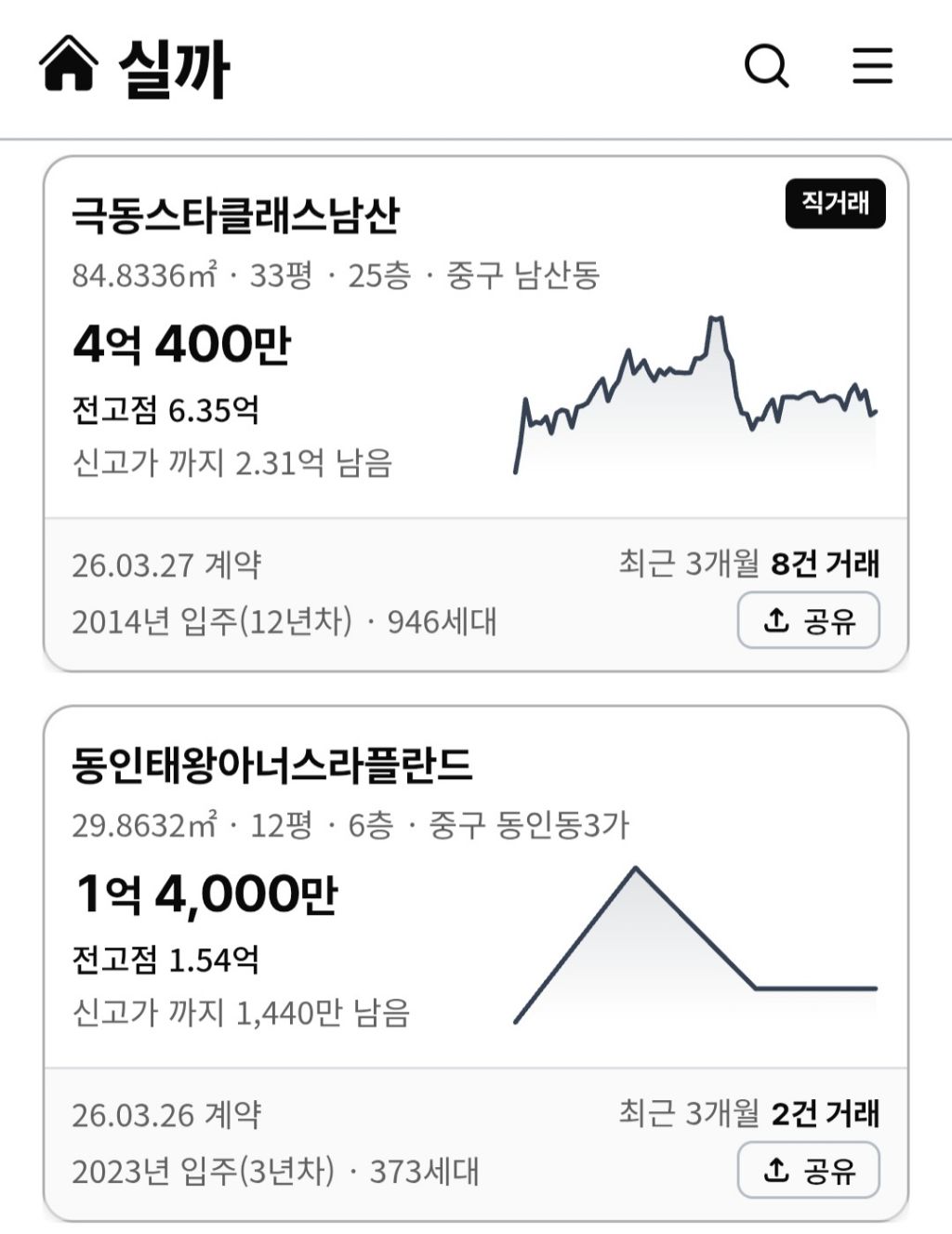Open the search icon
Viewport: 952px width, 1234px height.
pyautogui.click(x=767, y=66)
